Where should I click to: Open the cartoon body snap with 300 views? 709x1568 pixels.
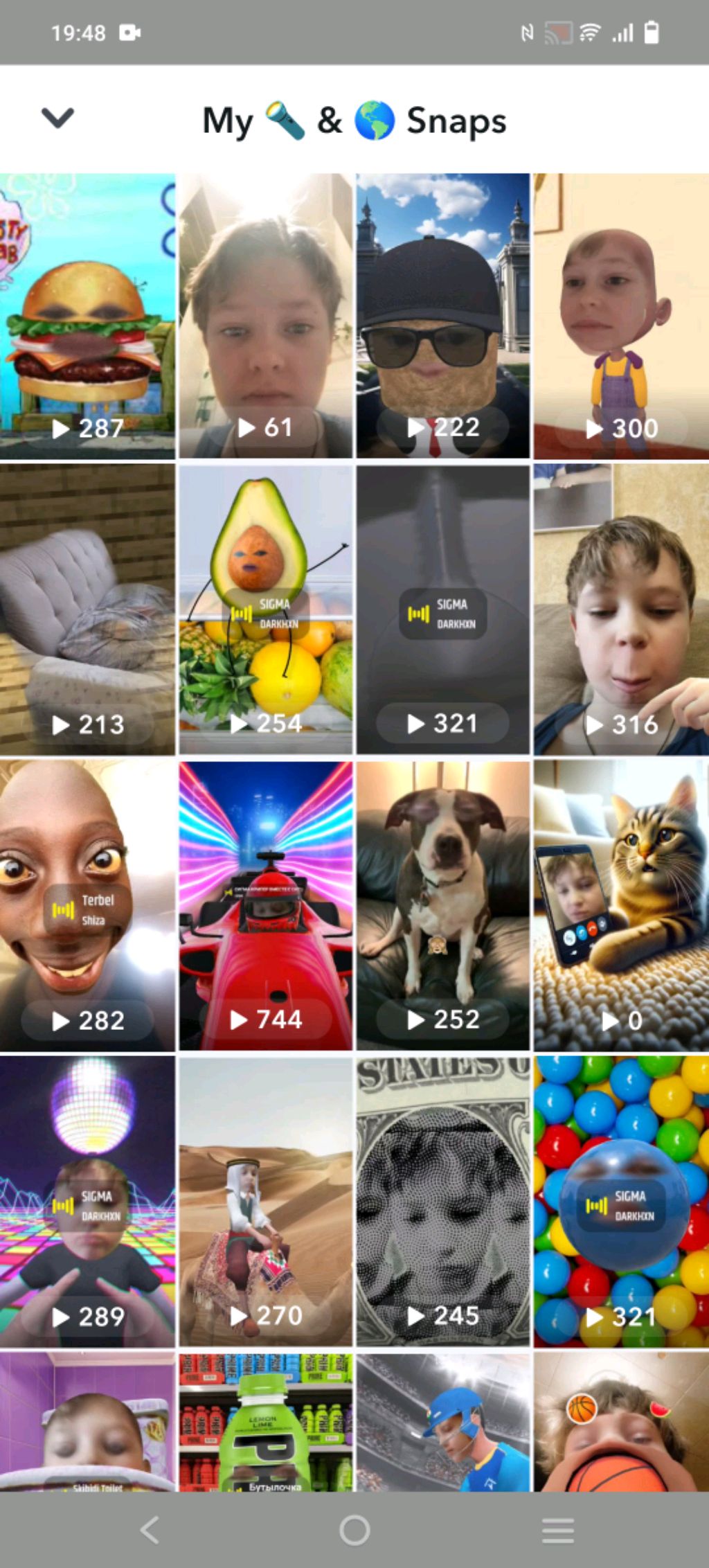point(621,316)
